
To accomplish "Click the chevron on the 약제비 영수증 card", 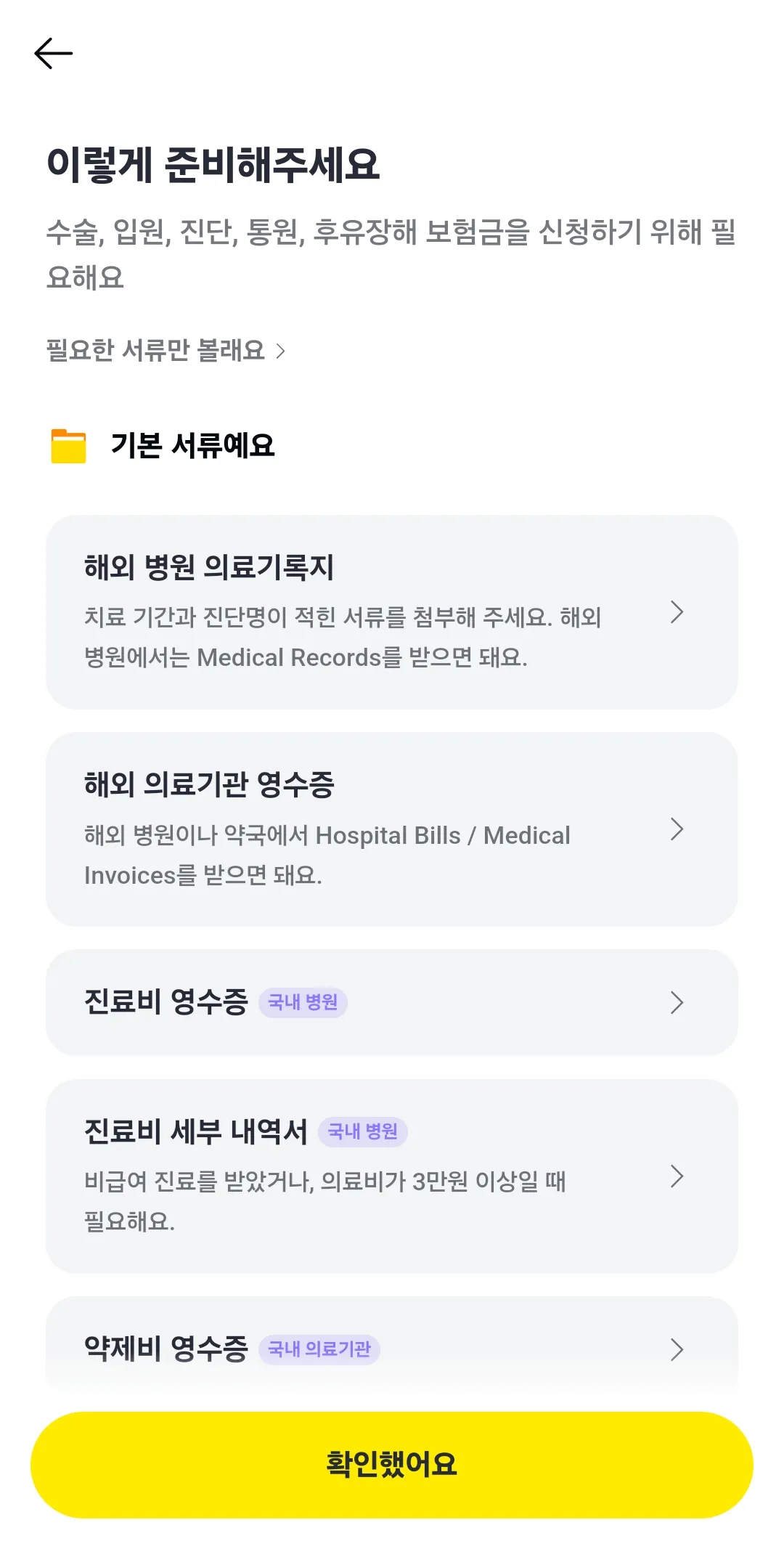I will pos(678,1351).
